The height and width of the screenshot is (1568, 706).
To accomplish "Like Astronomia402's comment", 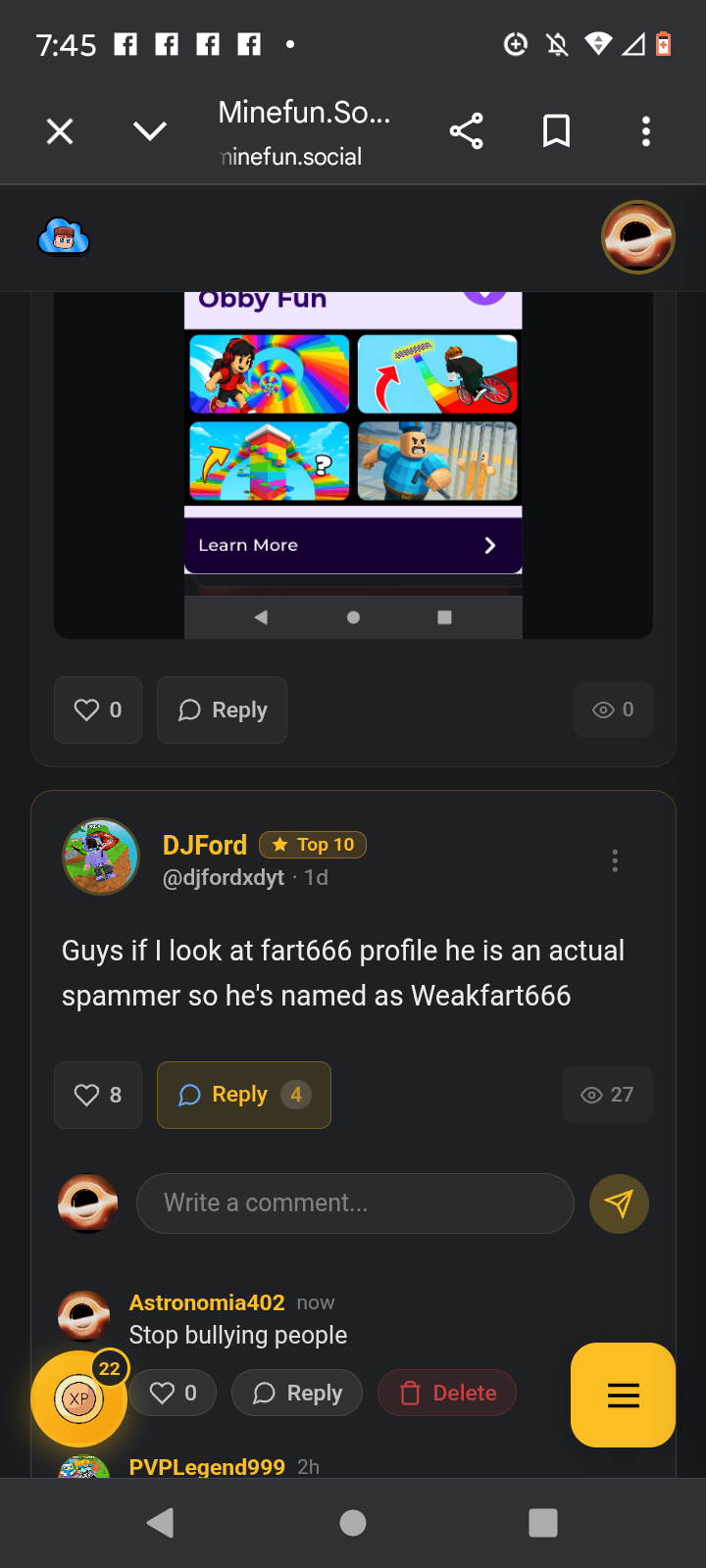I will (x=175, y=1393).
